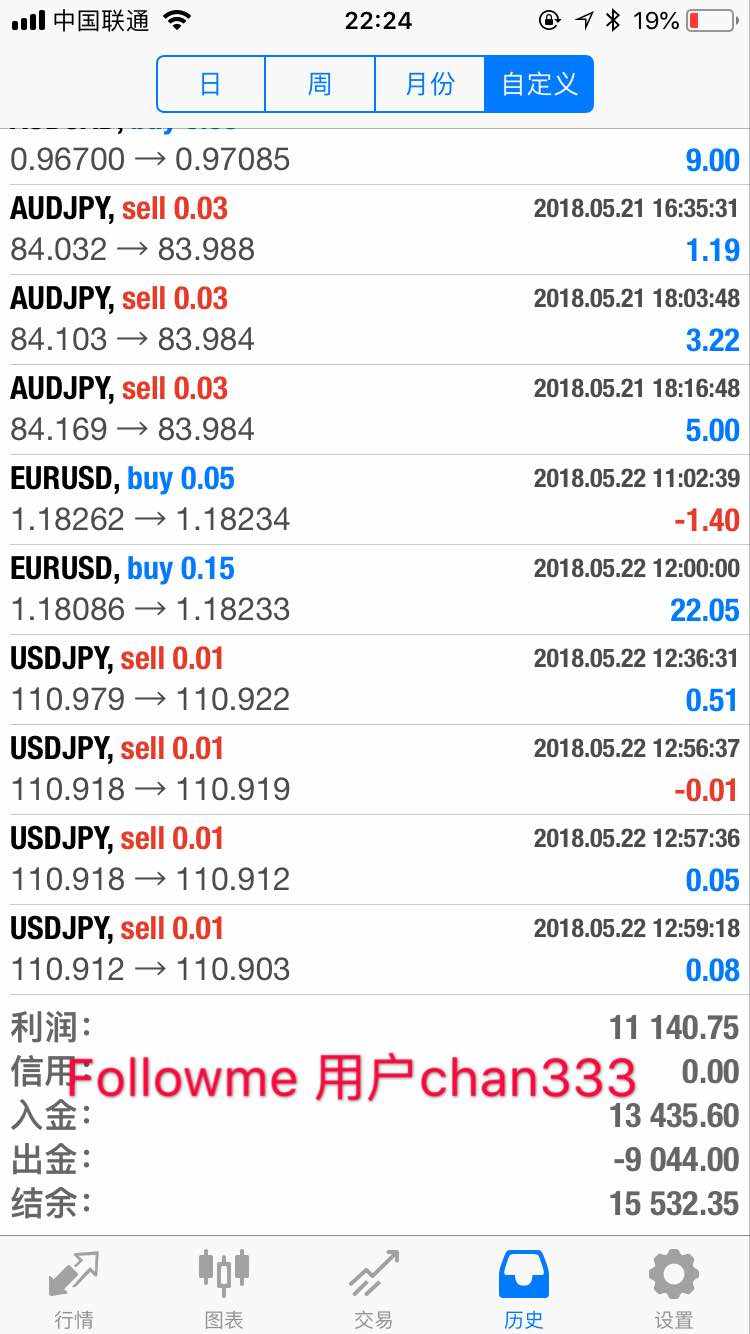The height and width of the screenshot is (1334, 750).
Task: Switch to the 交易 tab
Action: click(x=374, y=1288)
